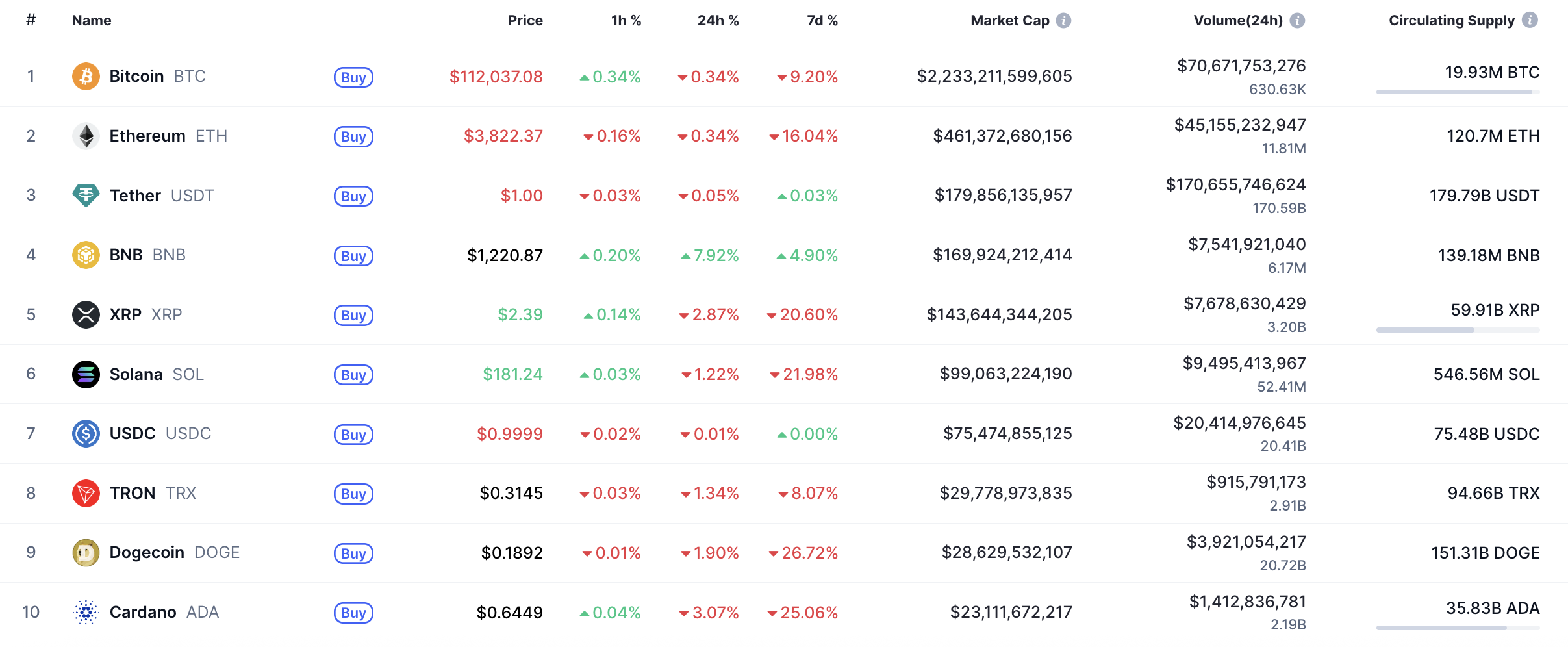1568x647 pixels.
Task: Go to the TRON coin page
Action: (x=133, y=494)
